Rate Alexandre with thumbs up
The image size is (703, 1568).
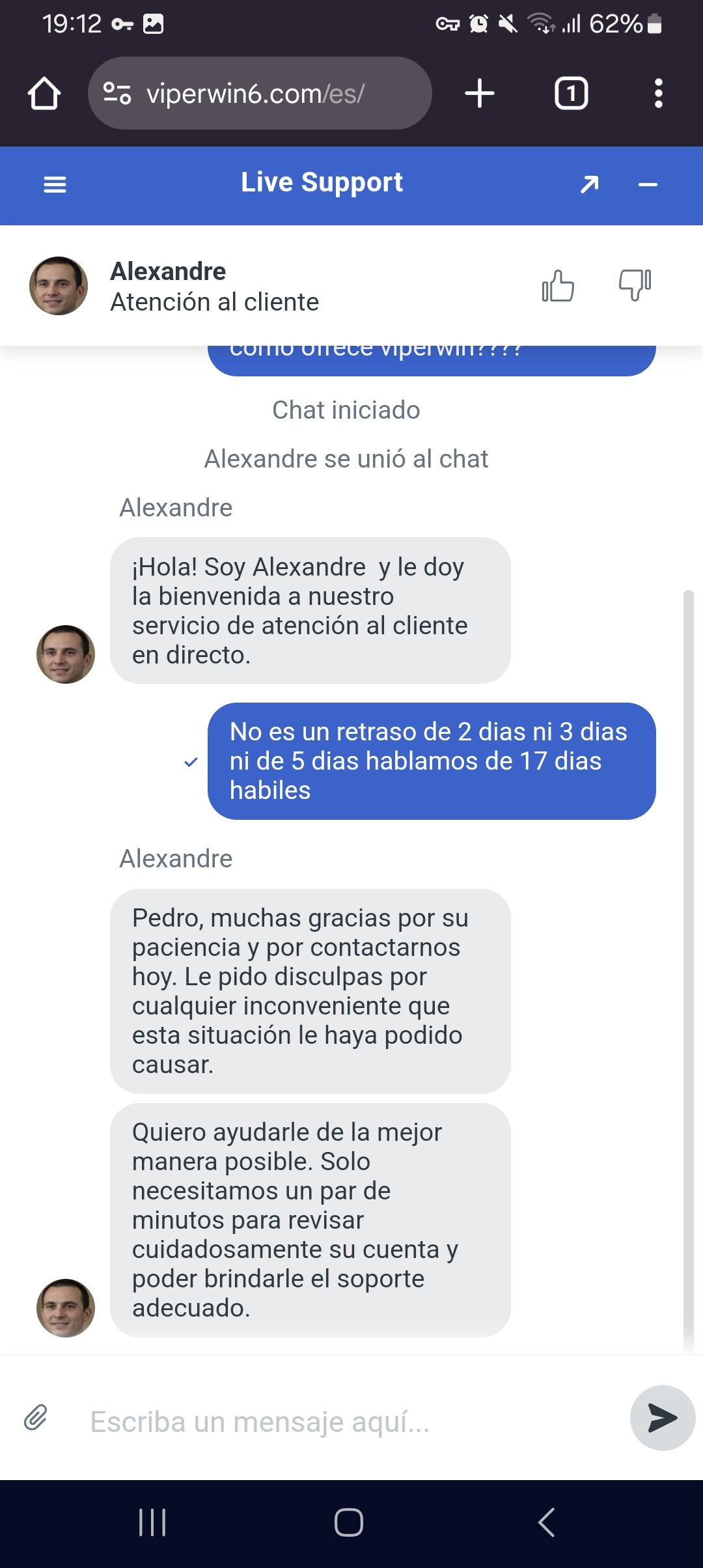(x=558, y=286)
